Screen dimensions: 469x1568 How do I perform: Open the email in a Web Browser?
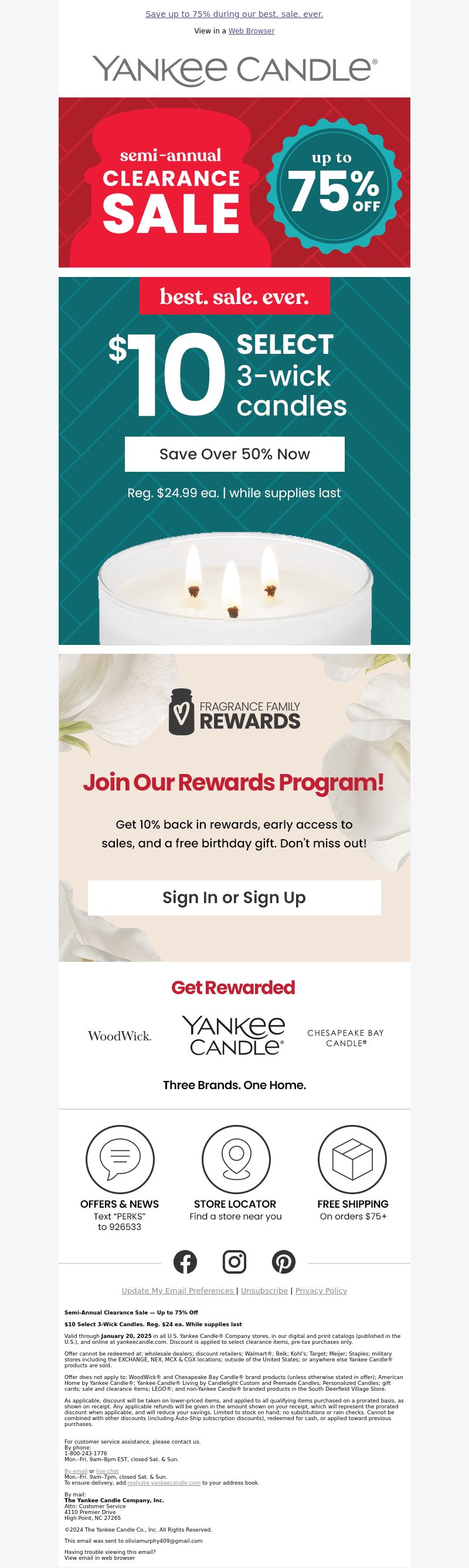252,31
